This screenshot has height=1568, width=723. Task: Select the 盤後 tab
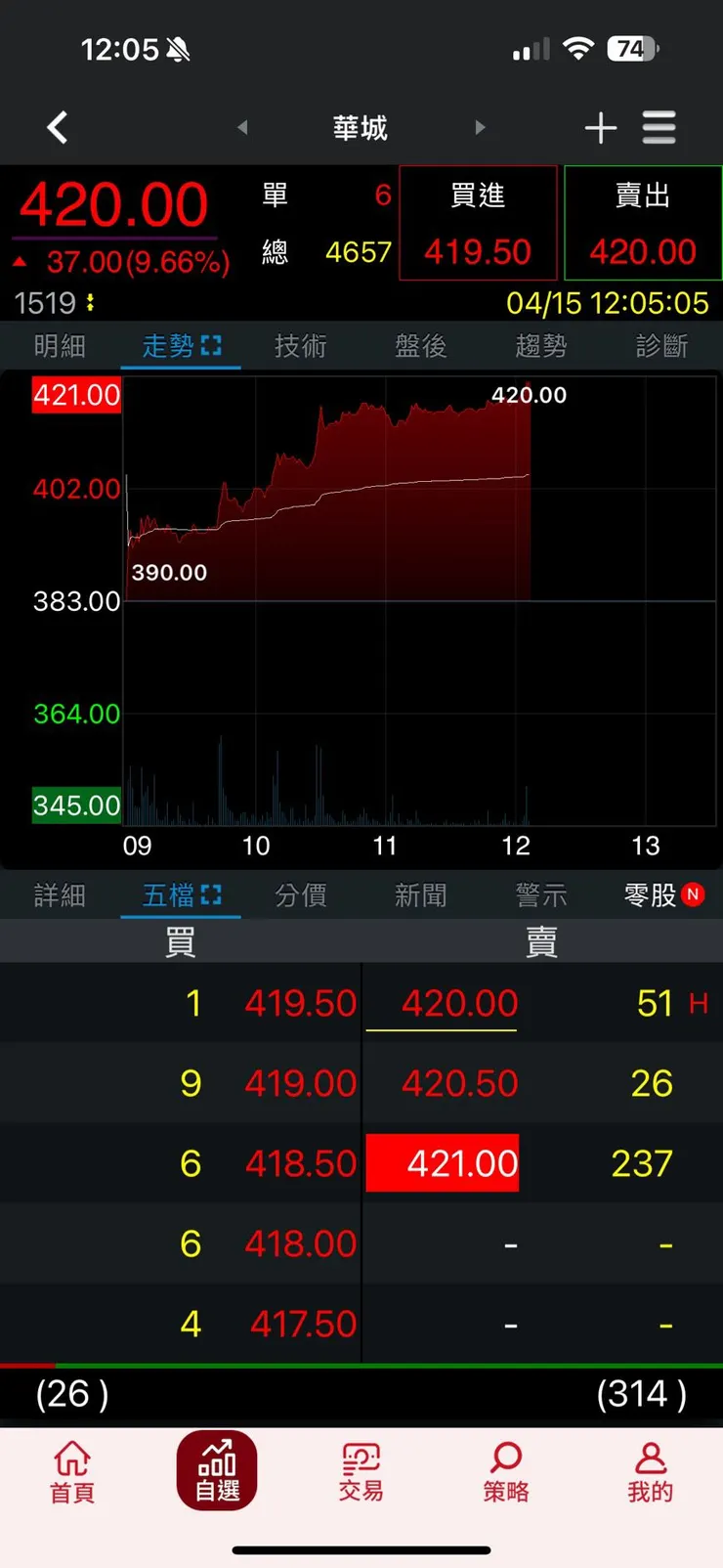[x=421, y=346]
